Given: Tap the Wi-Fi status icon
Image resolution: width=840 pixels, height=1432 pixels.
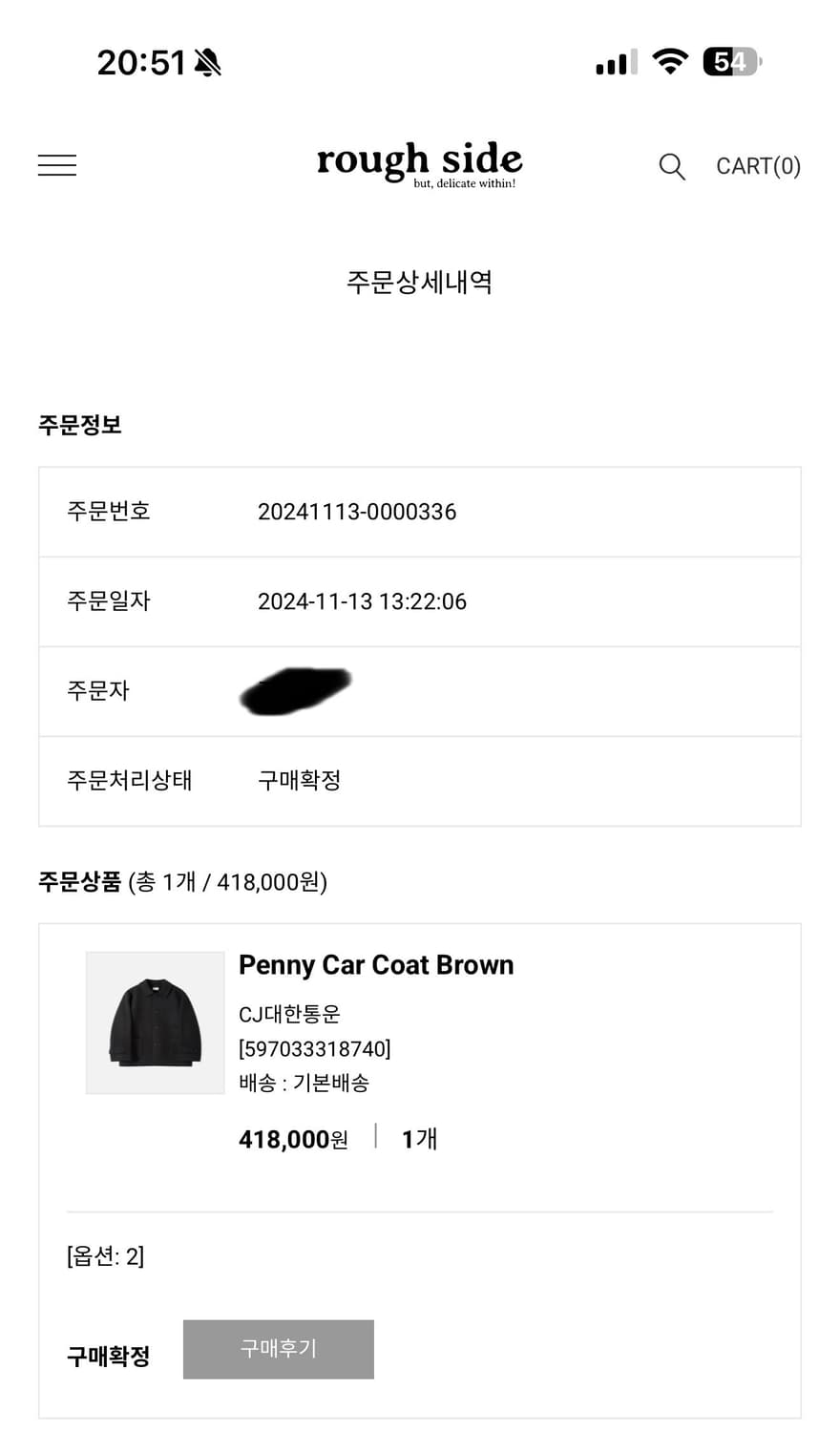Looking at the screenshot, I should 670,59.
